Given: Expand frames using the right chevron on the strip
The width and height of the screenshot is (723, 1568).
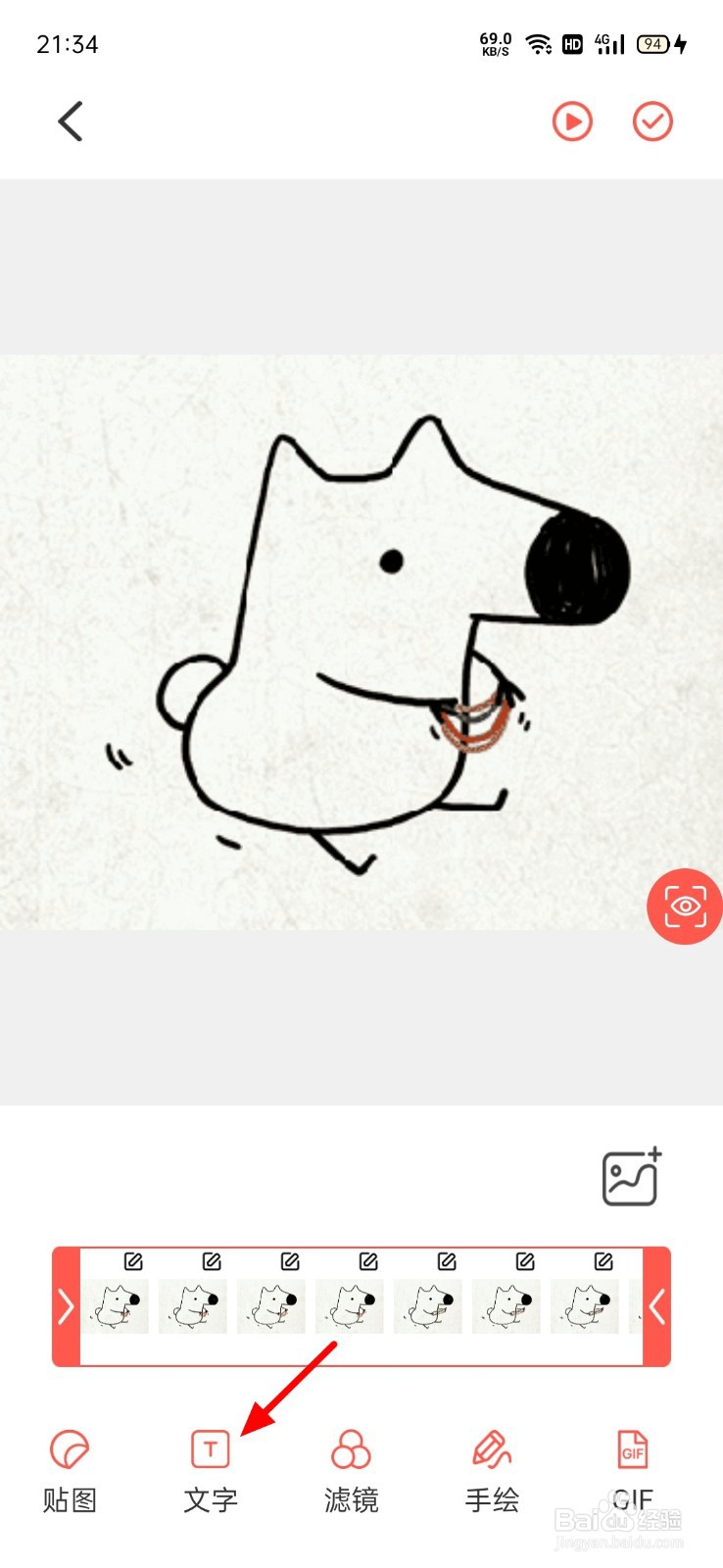Looking at the screenshot, I should [657, 1305].
